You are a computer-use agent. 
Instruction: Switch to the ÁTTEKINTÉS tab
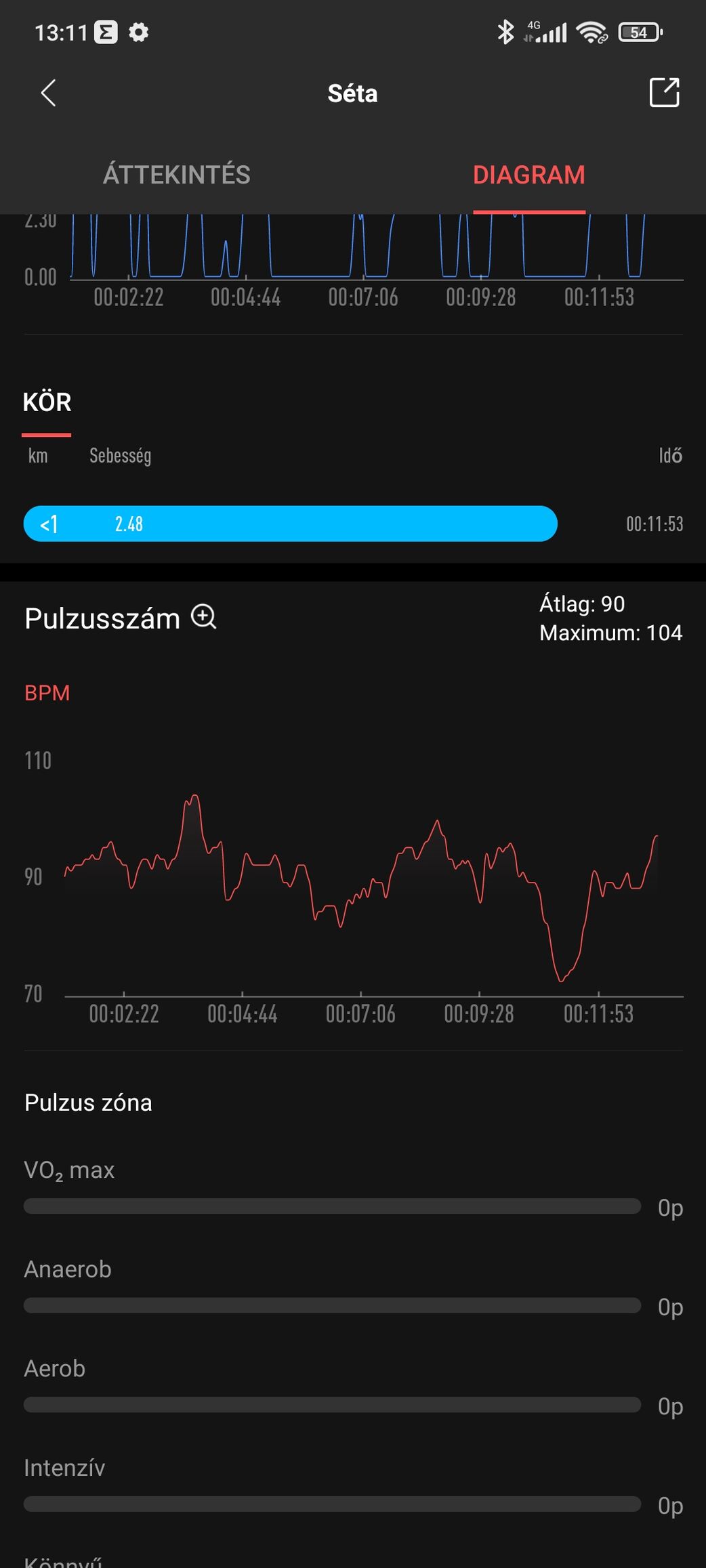click(177, 175)
